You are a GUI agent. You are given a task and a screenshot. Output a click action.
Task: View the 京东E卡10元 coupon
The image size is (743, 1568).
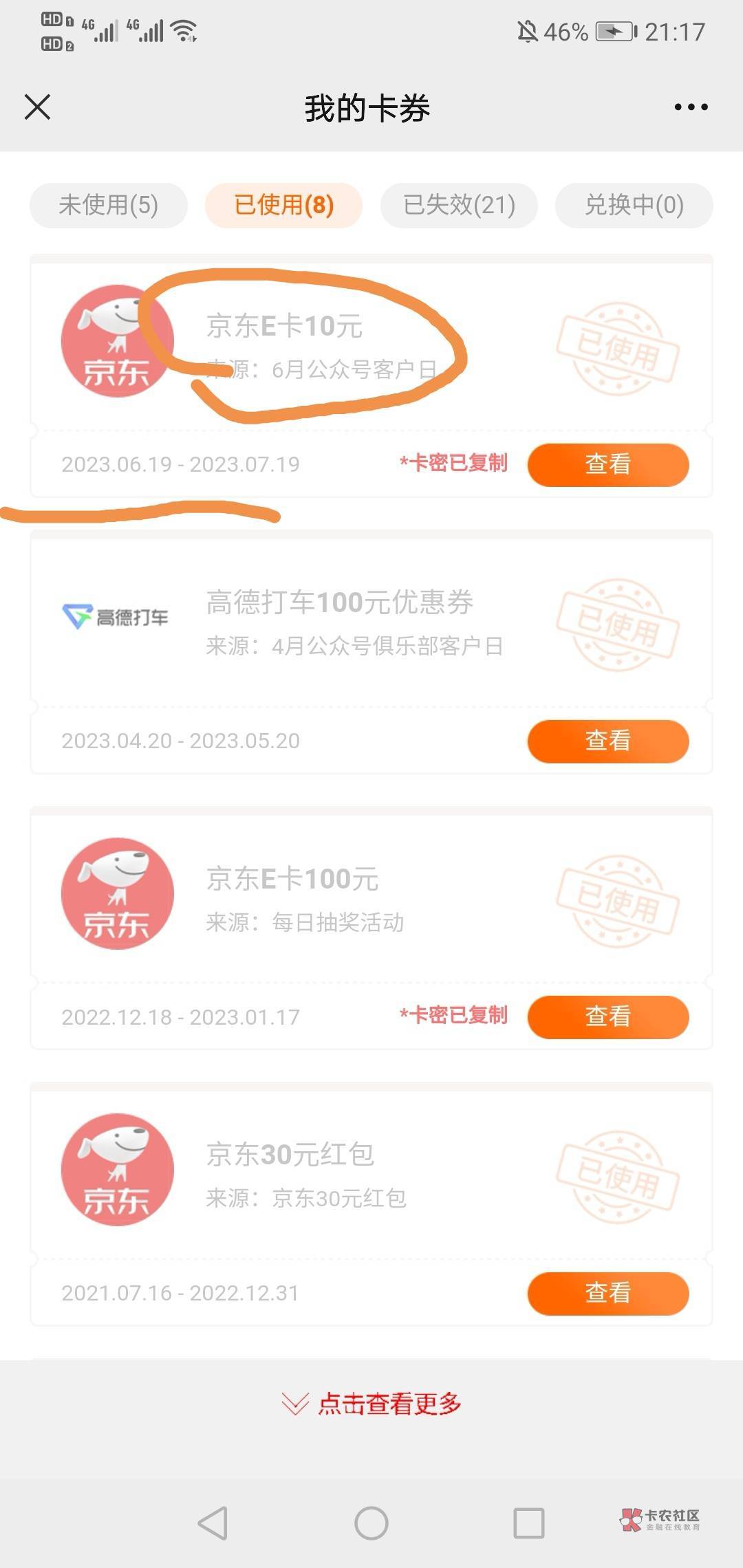[x=607, y=465]
